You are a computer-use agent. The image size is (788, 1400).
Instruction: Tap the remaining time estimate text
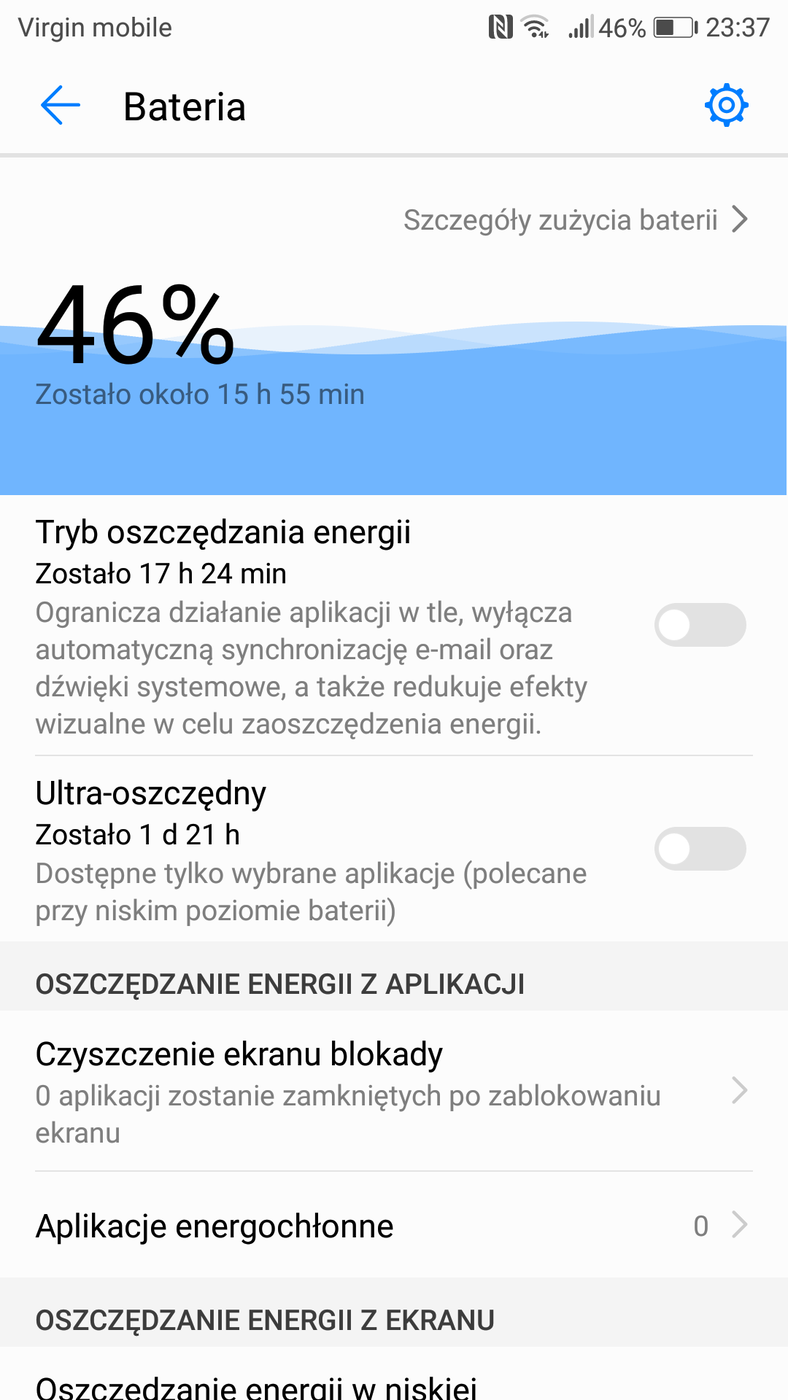pyautogui.click(x=200, y=393)
